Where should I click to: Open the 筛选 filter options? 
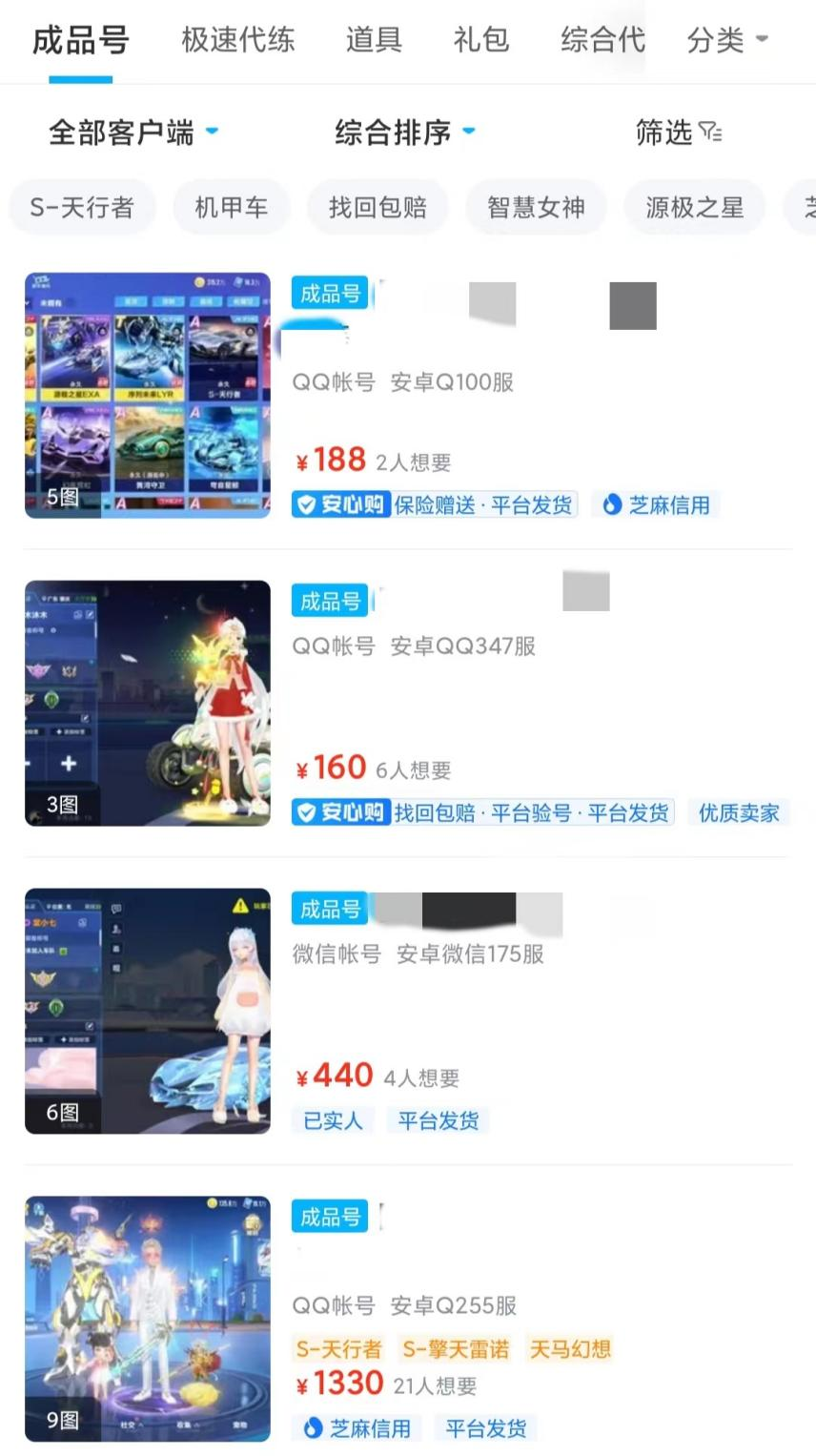pyautogui.click(x=678, y=132)
